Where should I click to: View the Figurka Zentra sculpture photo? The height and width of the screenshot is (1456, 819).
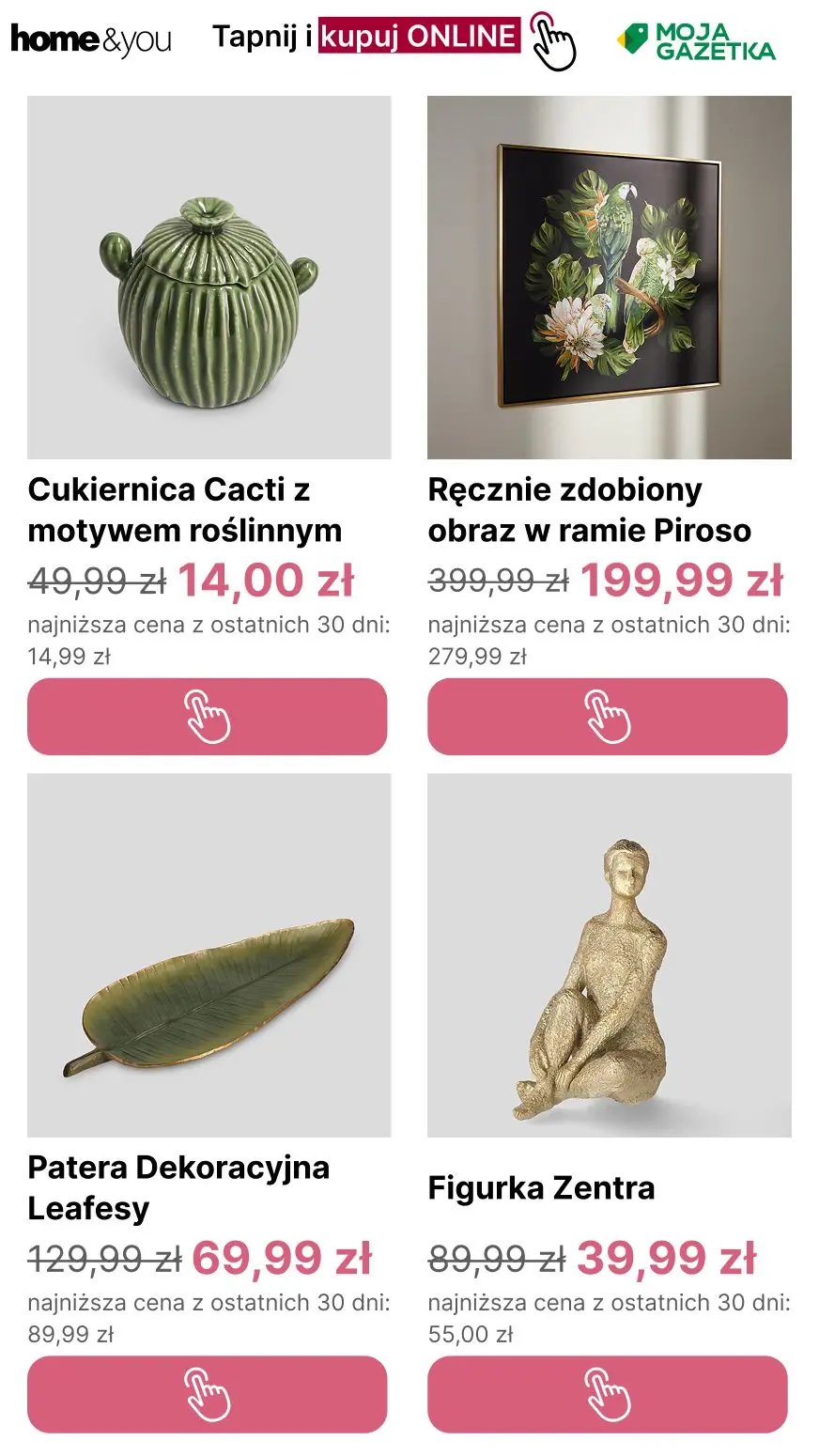coord(607,955)
